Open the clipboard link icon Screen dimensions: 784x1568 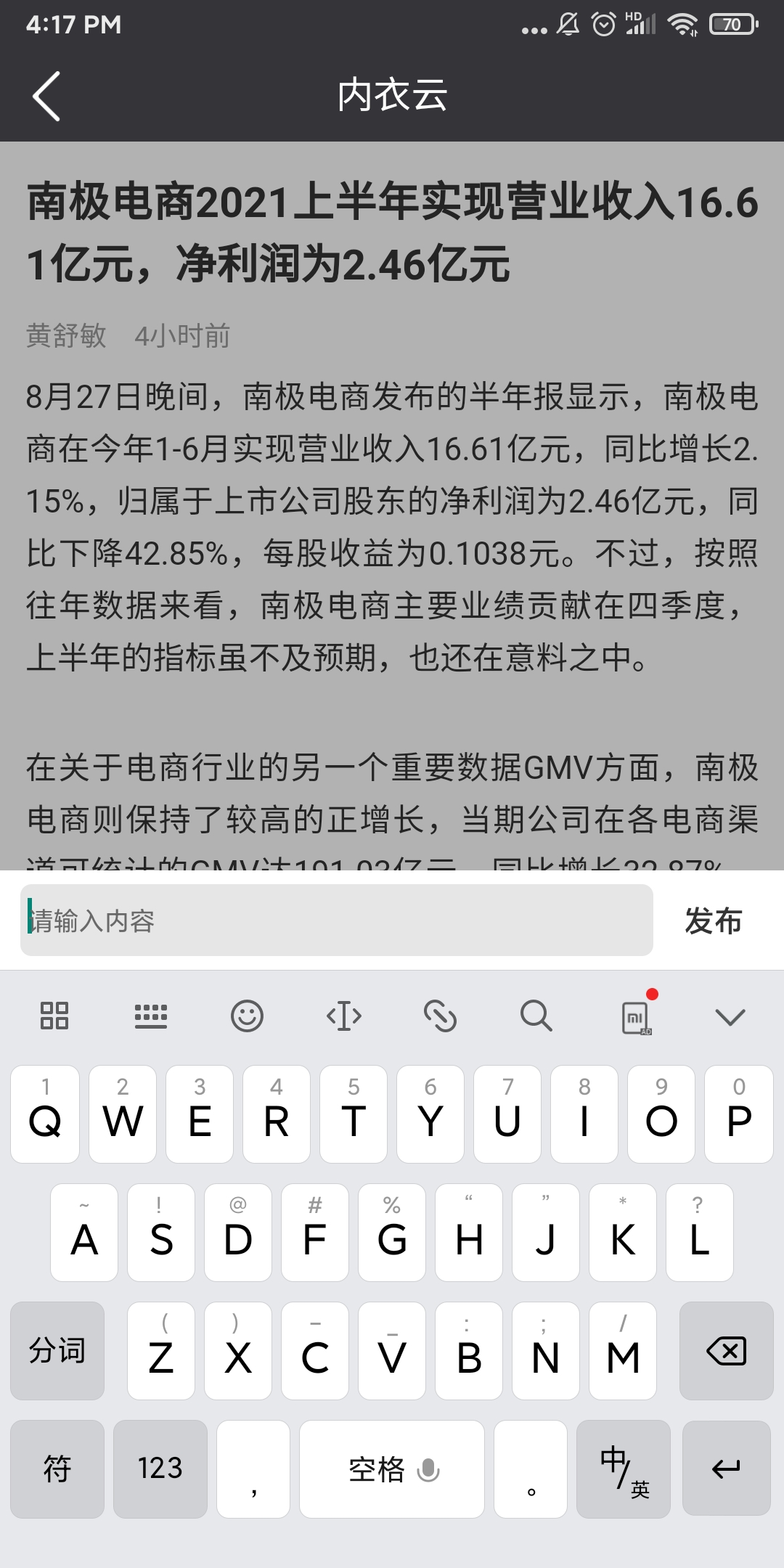440,1016
